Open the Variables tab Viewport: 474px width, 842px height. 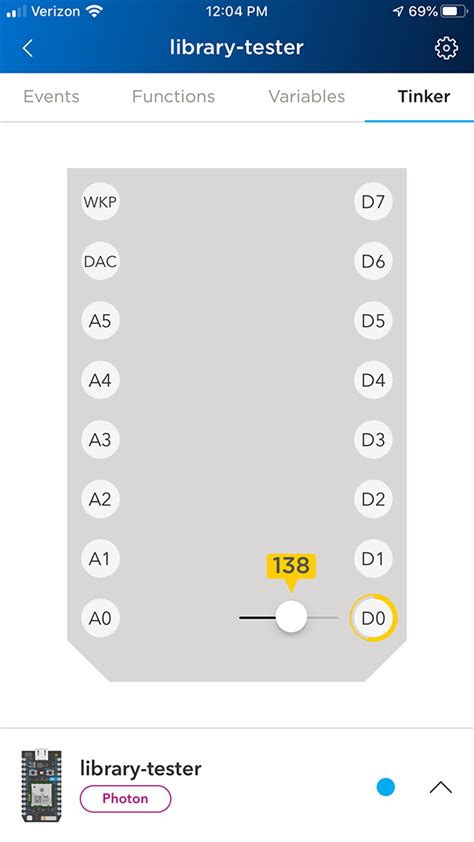tap(307, 97)
